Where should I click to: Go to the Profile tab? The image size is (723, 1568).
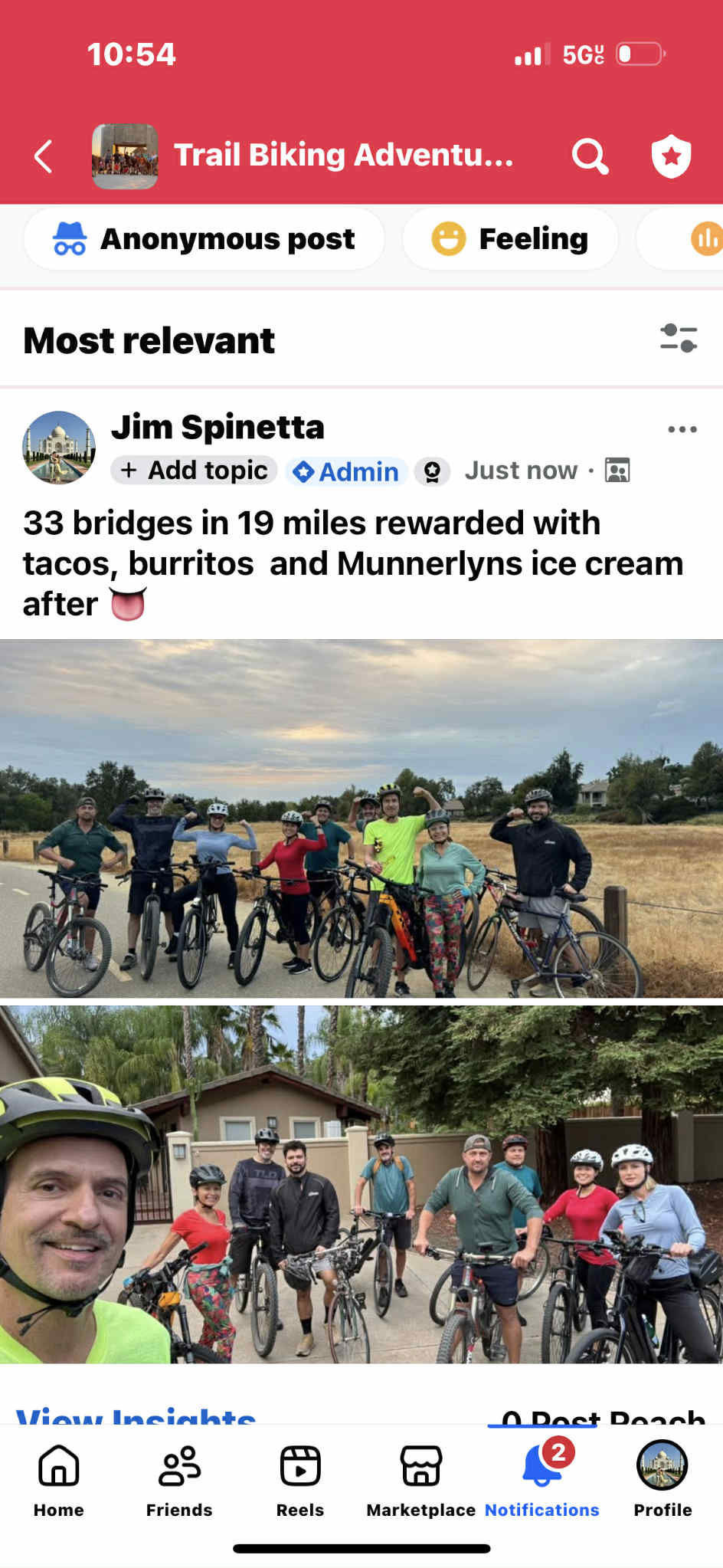click(662, 1478)
